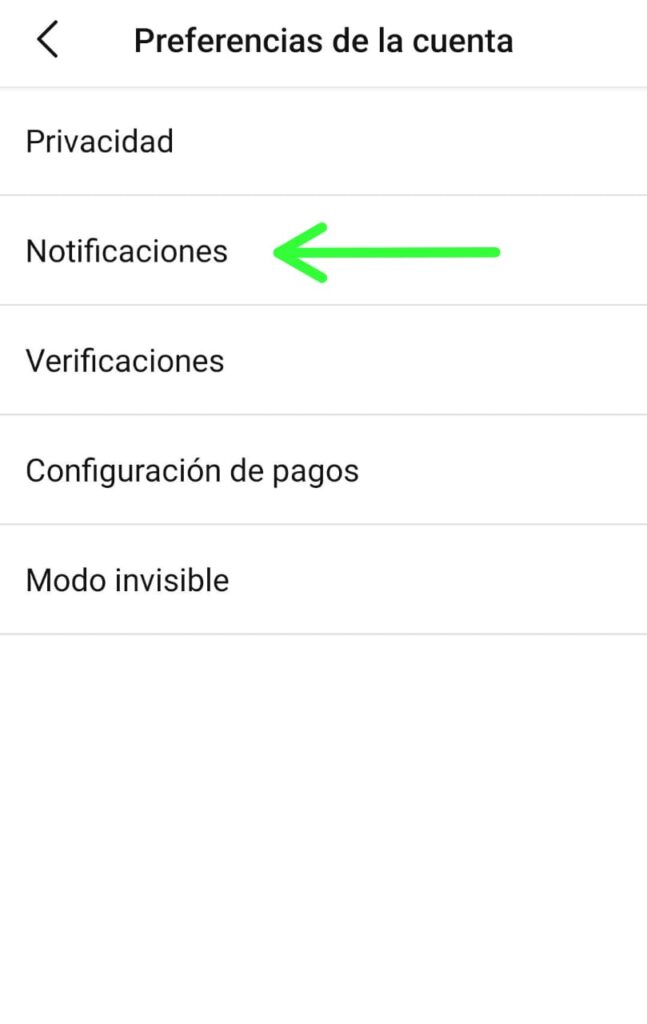Open Configuración de pagos
The height and width of the screenshot is (1024, 647).
pyautogui.click(x=192, y=470)
